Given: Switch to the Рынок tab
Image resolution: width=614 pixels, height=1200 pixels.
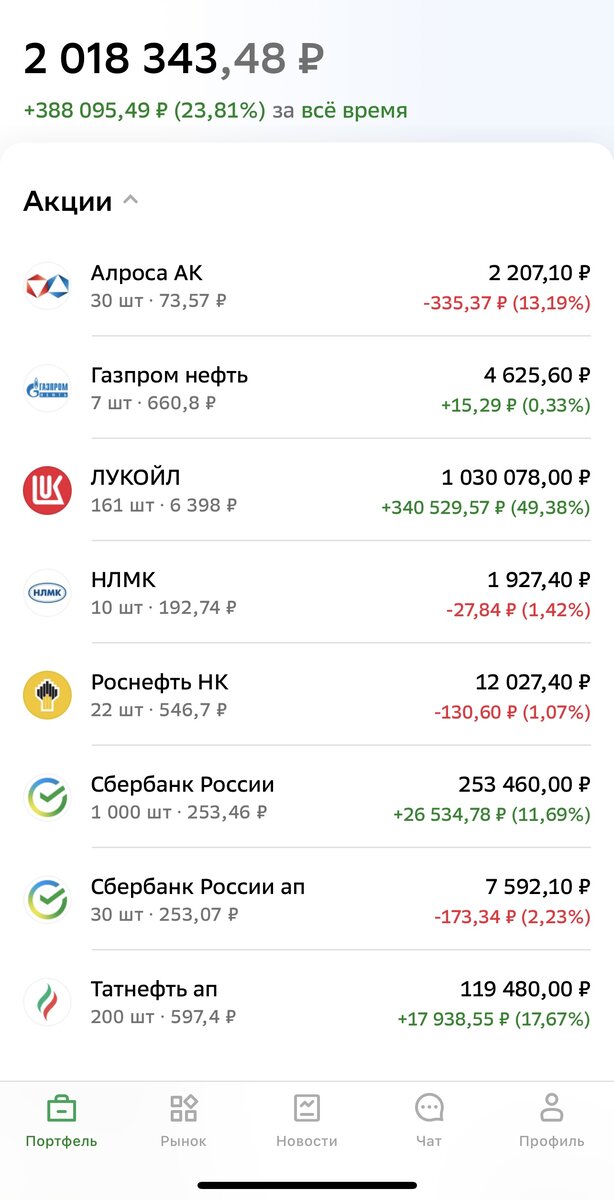Looking at the screenshot, I should 183,1121.
